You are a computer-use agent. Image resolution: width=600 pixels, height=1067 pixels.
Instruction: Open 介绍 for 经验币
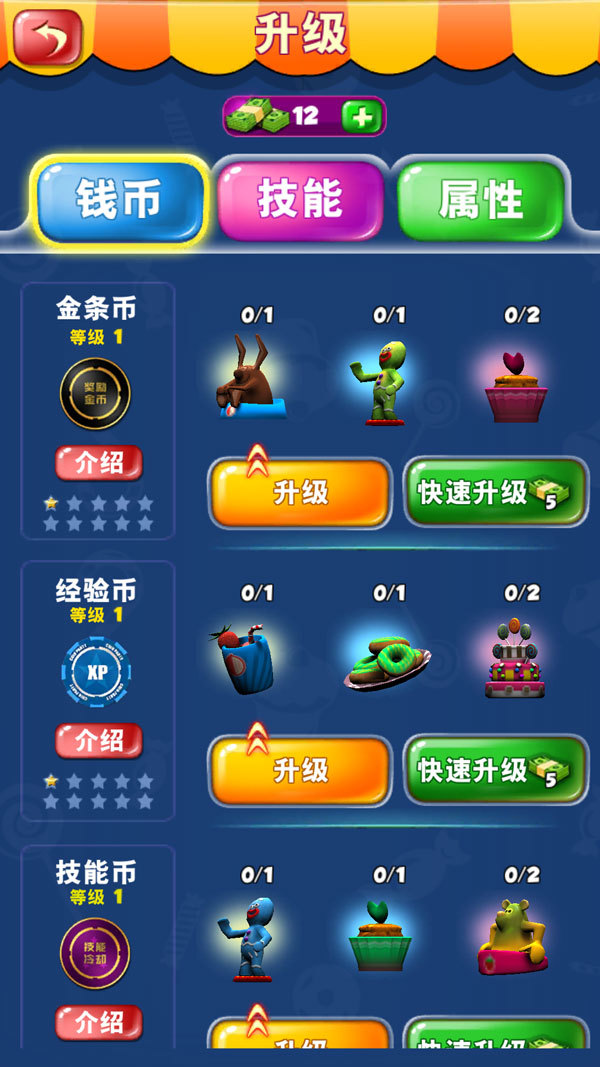pos(98,741)
